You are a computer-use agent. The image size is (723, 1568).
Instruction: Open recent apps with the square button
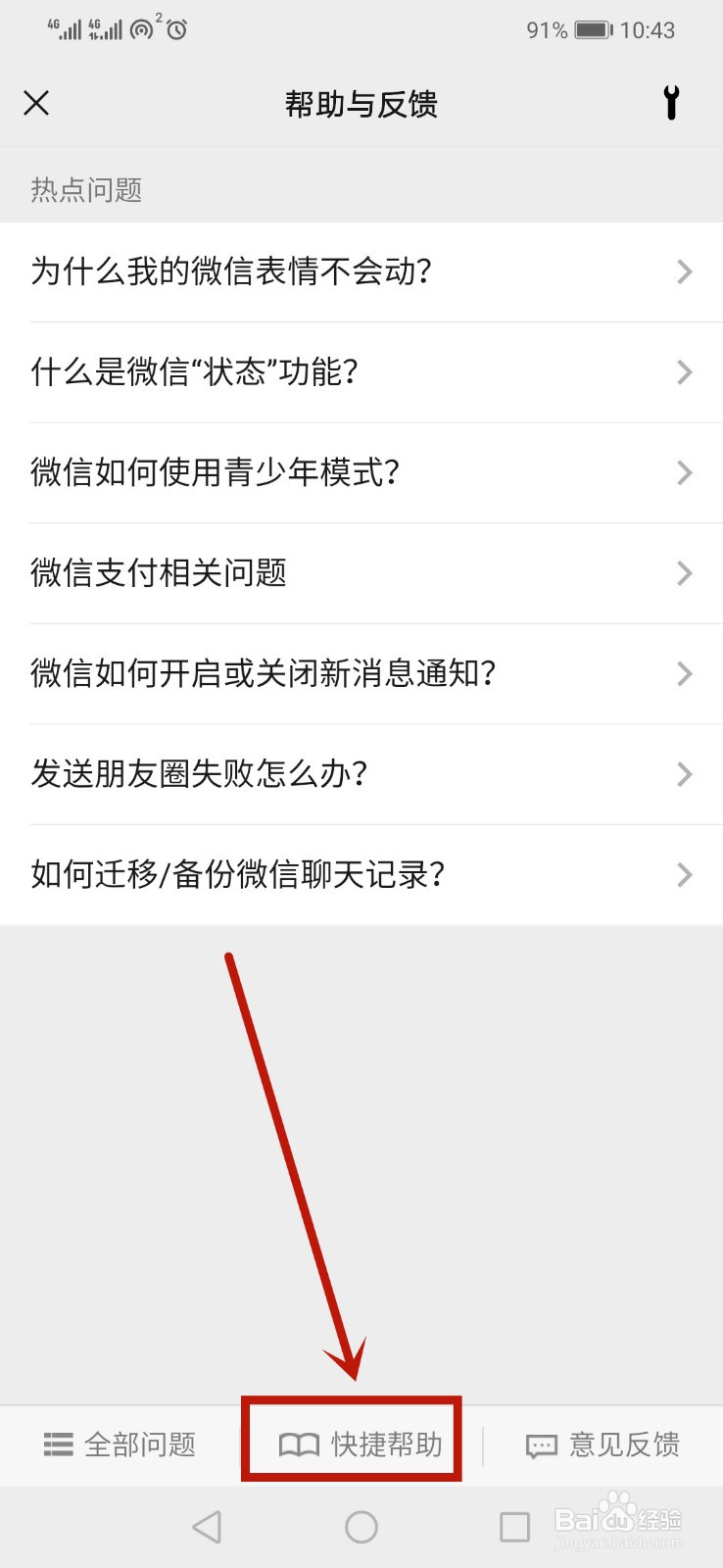[514, 1526]
